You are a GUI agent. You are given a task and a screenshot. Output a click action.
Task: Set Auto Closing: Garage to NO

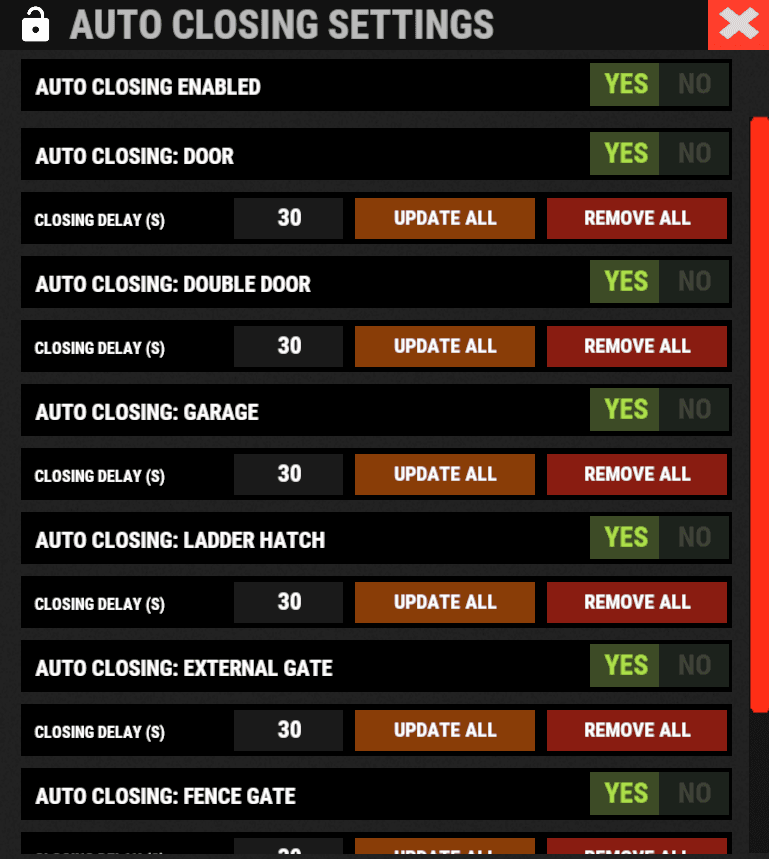point(694,410)
